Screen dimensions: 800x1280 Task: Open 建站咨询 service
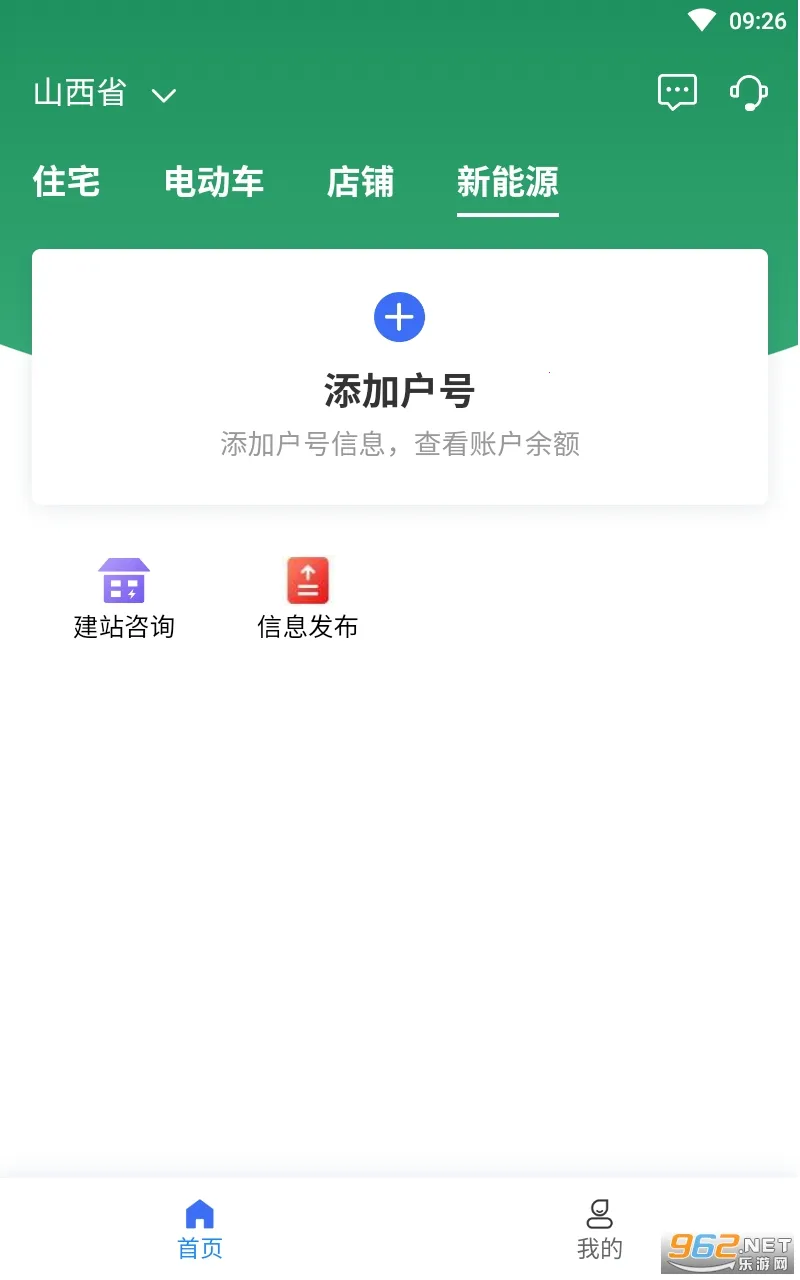(x=124, y=598)
